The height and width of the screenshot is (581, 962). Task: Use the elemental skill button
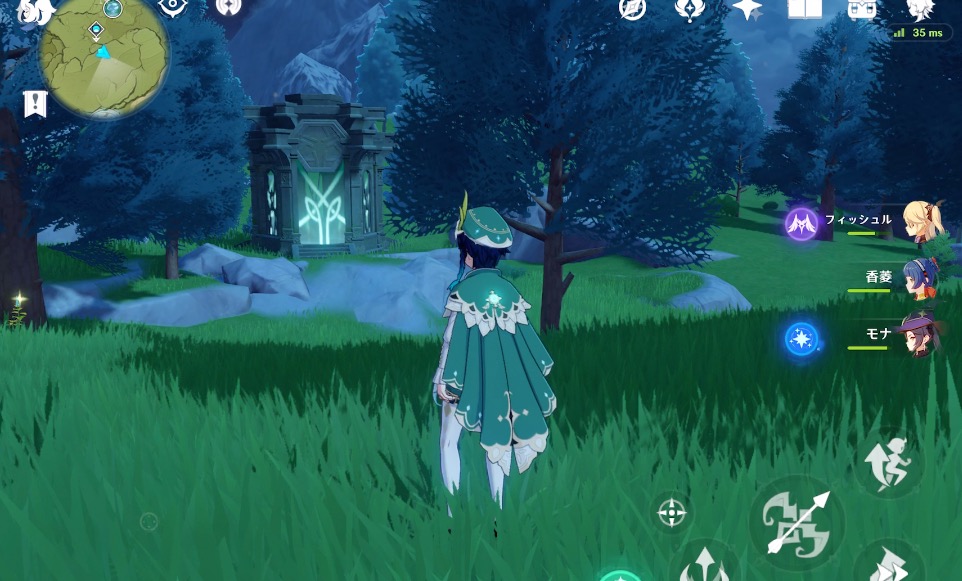tap(704, 564)
